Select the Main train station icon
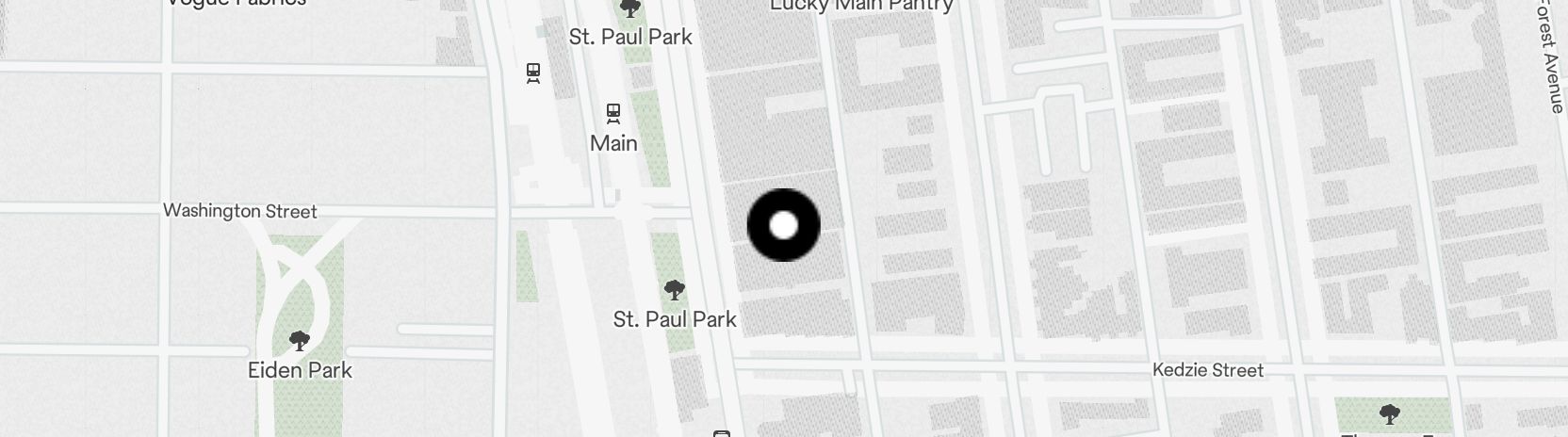 point(613,115)
